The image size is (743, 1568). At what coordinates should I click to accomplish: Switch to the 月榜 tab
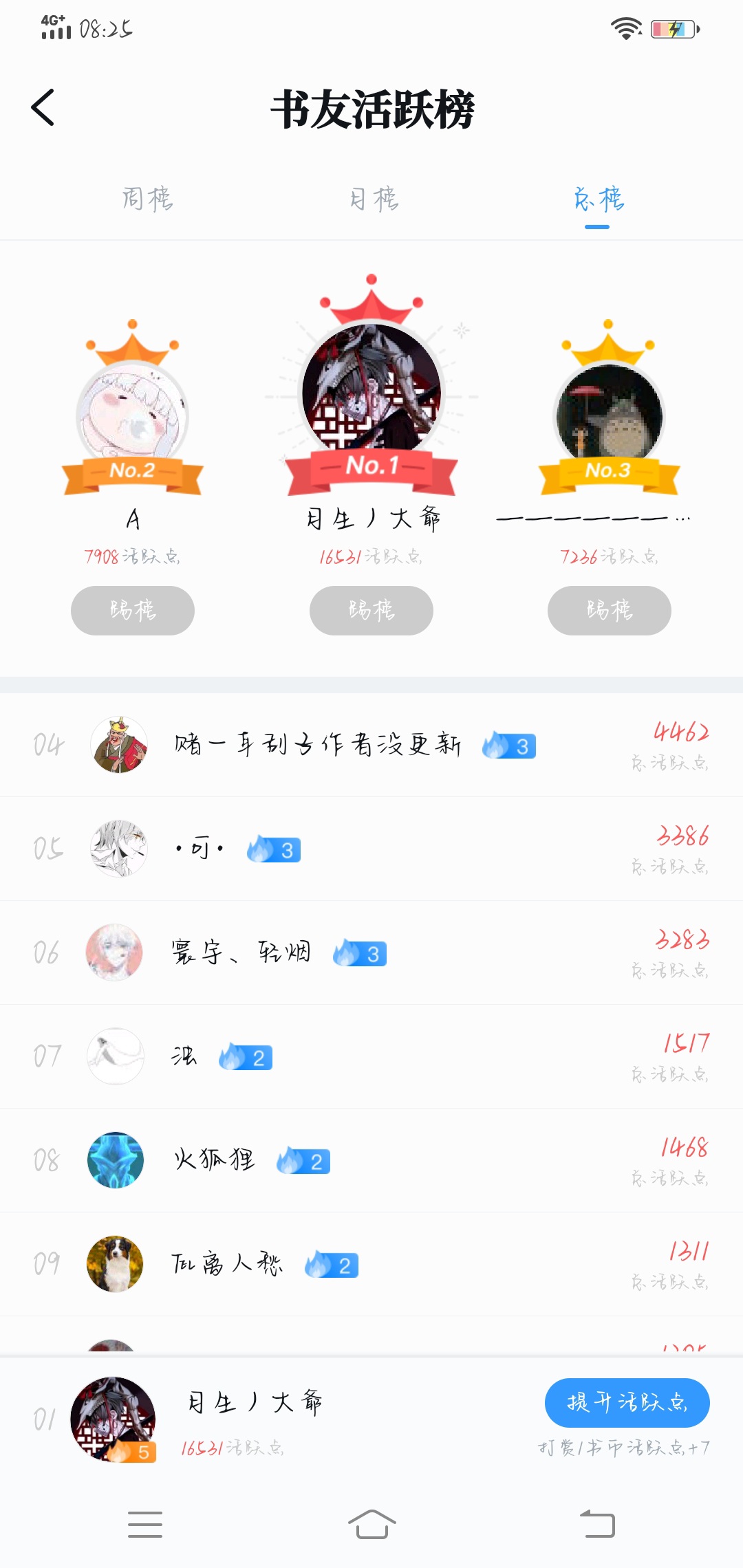pos(374,199)
